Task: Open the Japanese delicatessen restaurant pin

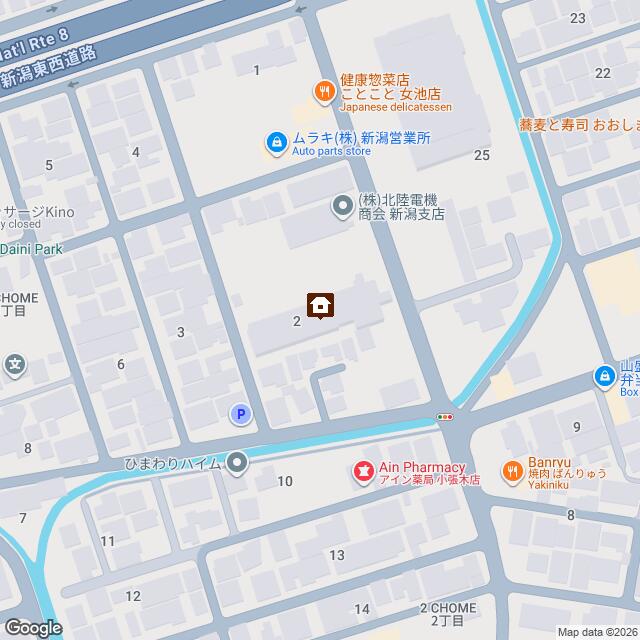Action: (x=325, y=93)
